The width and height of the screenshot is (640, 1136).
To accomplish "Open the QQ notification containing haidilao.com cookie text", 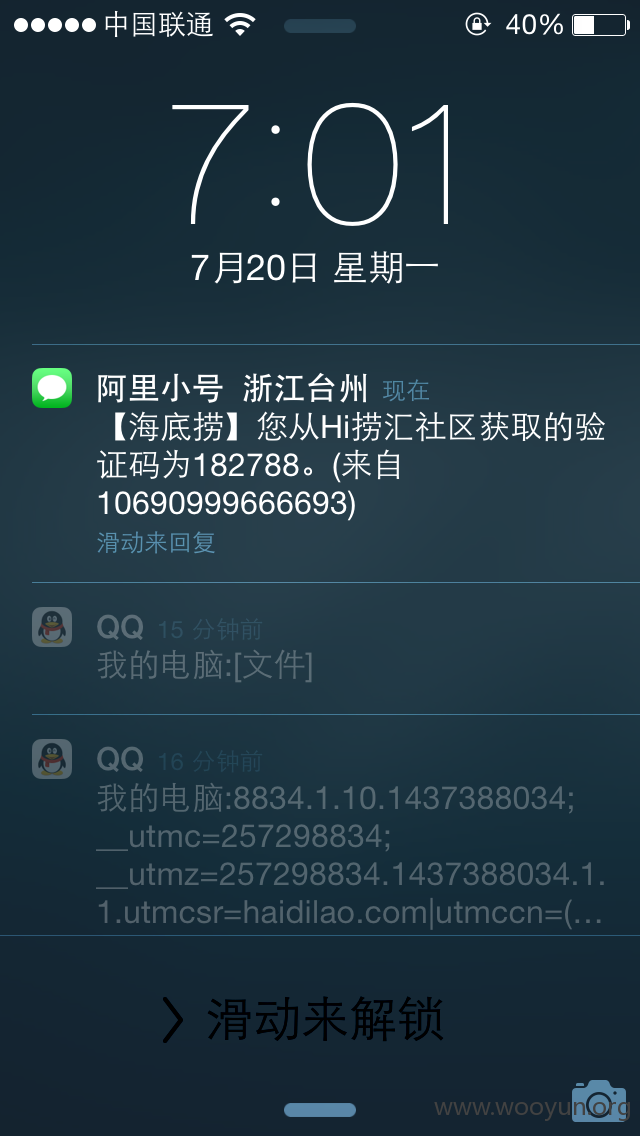I will point(320,825).
